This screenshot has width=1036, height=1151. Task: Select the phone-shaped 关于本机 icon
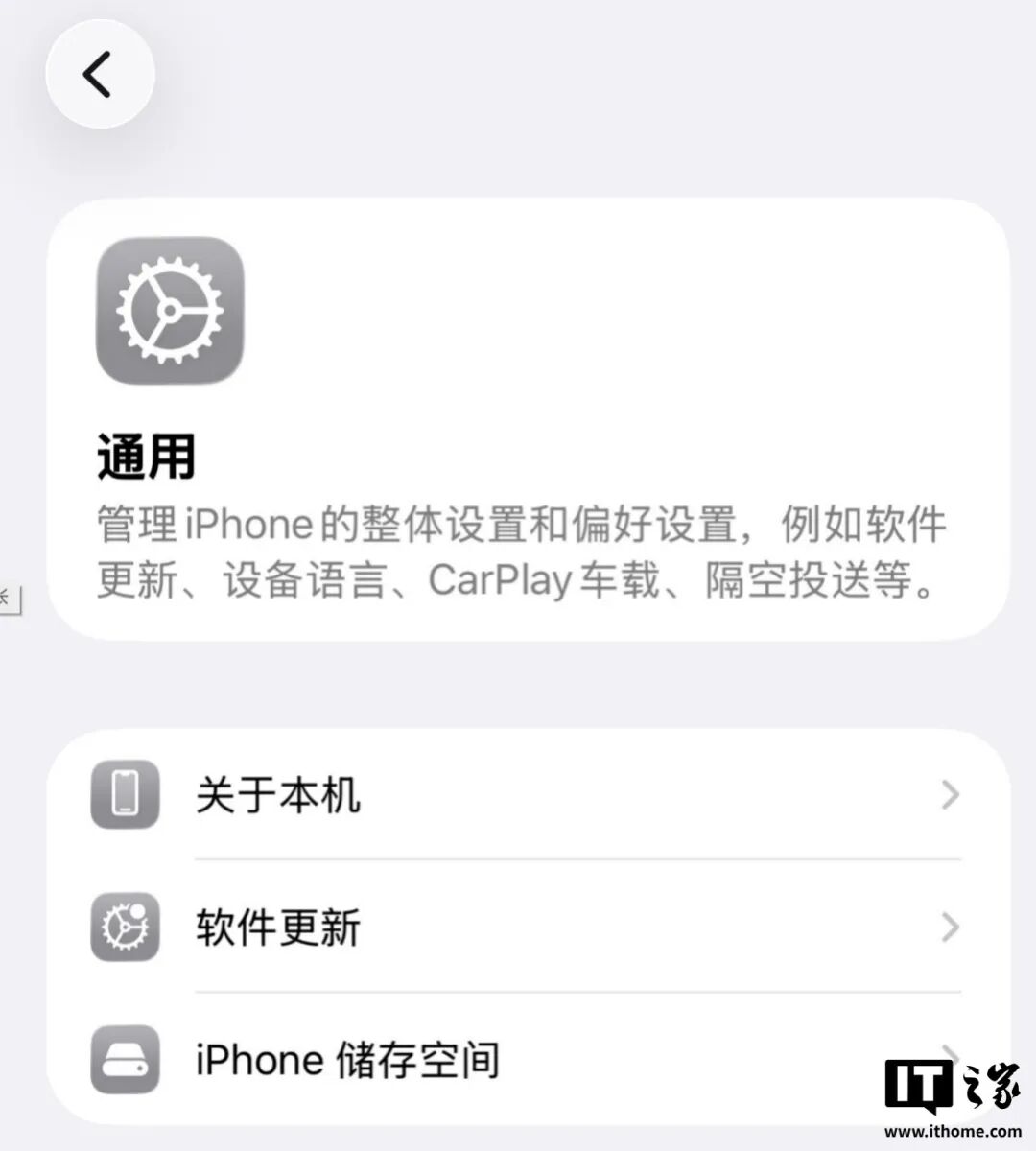pos(124,794)
